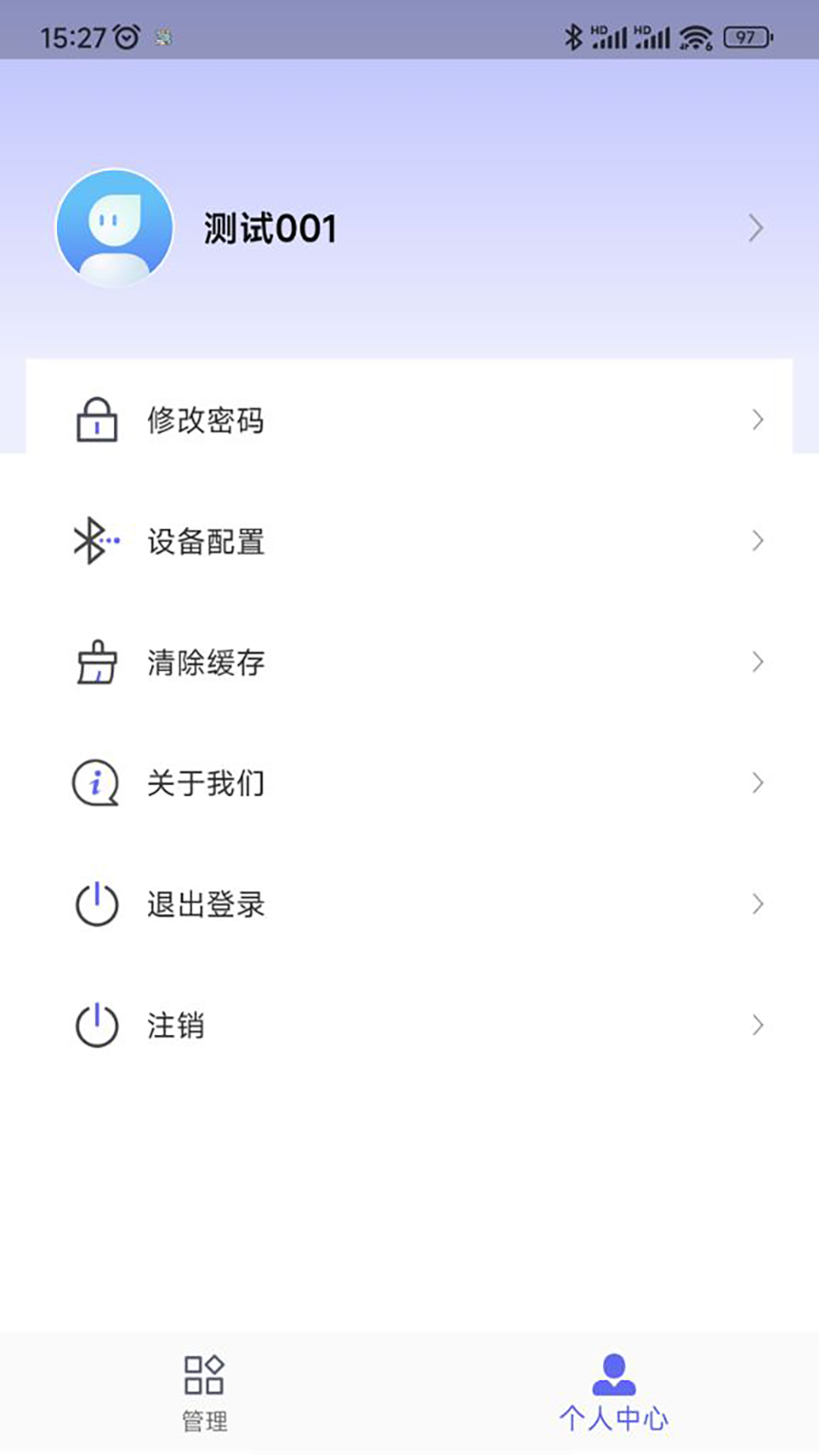Tap 退出登录 to log out
Image resolution: width=819 pixels, height=1456 pixels.
tap(206, 903)
